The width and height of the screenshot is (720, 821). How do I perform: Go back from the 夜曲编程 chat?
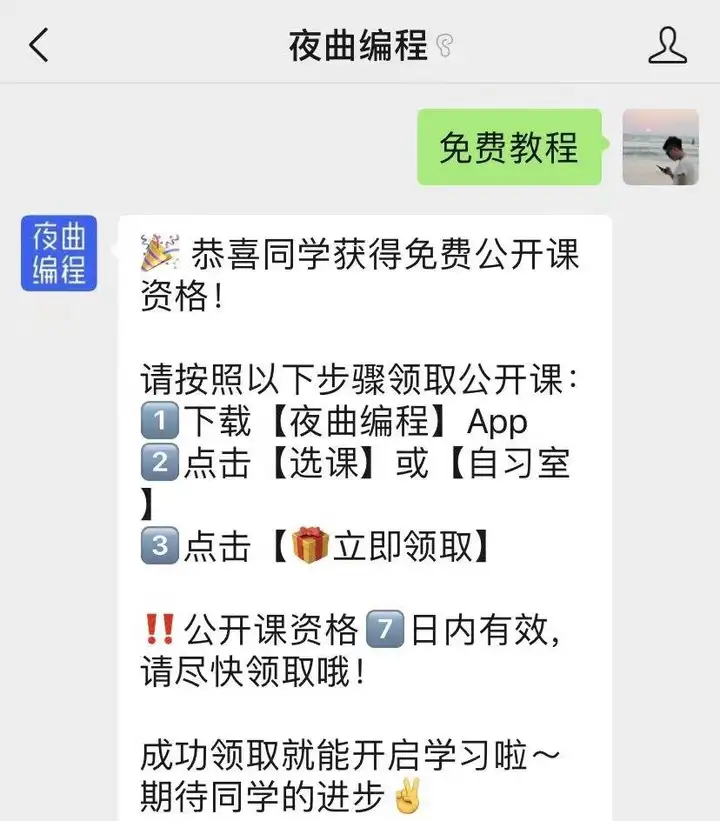click(39, 46)
